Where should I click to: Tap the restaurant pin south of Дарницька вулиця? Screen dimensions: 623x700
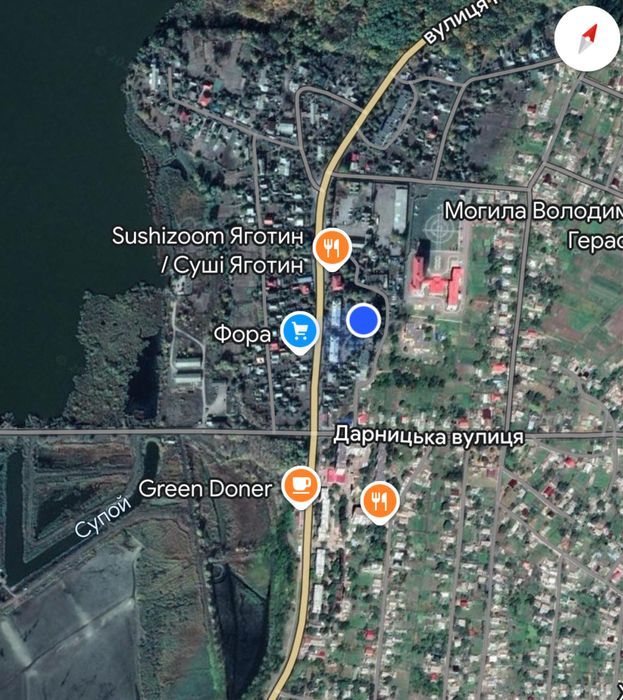tap(378, 500)
